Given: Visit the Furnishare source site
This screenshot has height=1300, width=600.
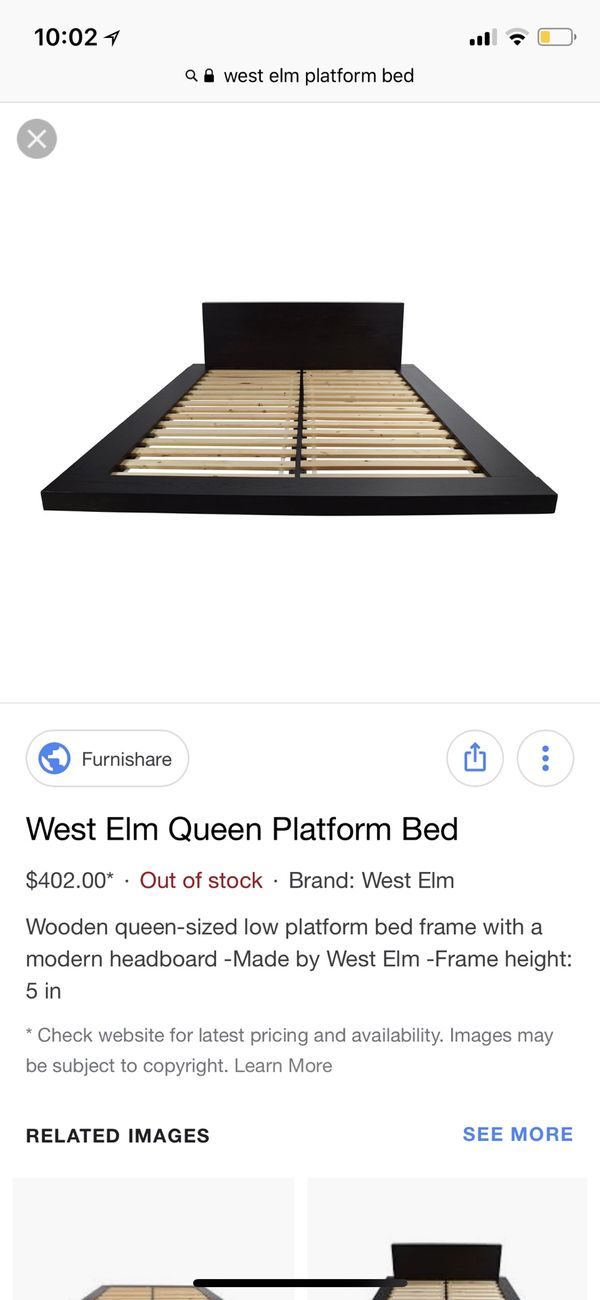Looking at the screenshot, I should tap(107, 759).
